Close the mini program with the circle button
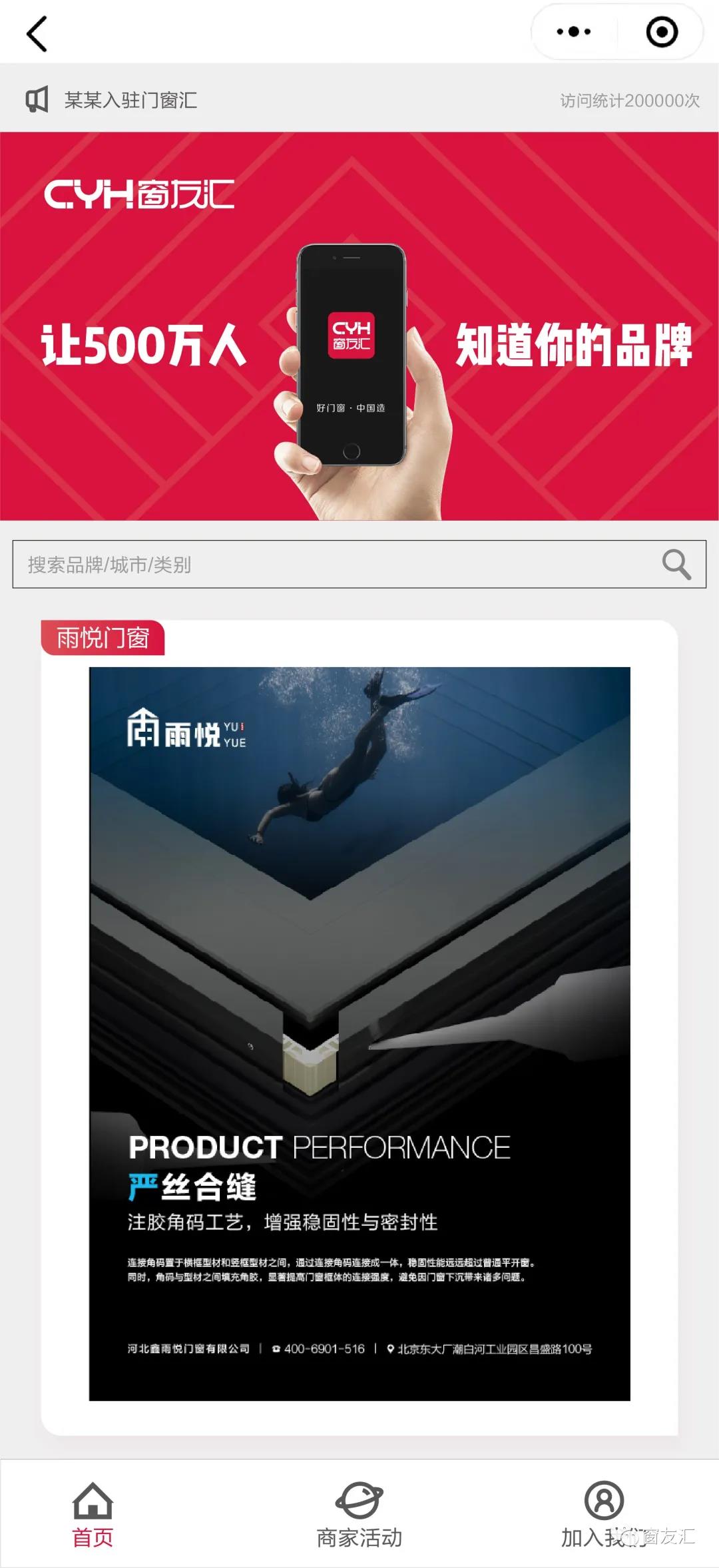The width and height of the screenshot is (719, 1568). [x=662, y=32]
